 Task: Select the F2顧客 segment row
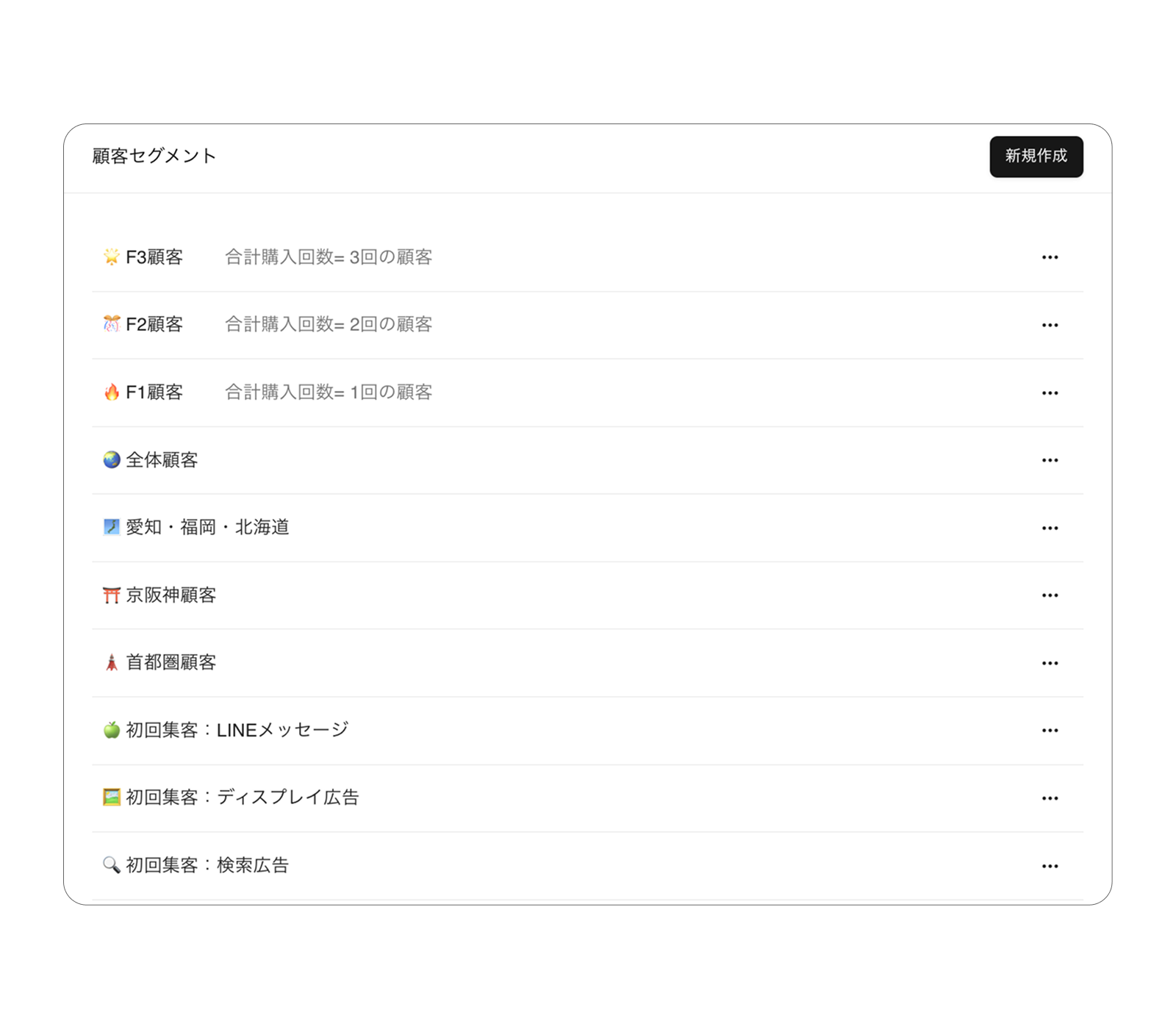[154, 324]
